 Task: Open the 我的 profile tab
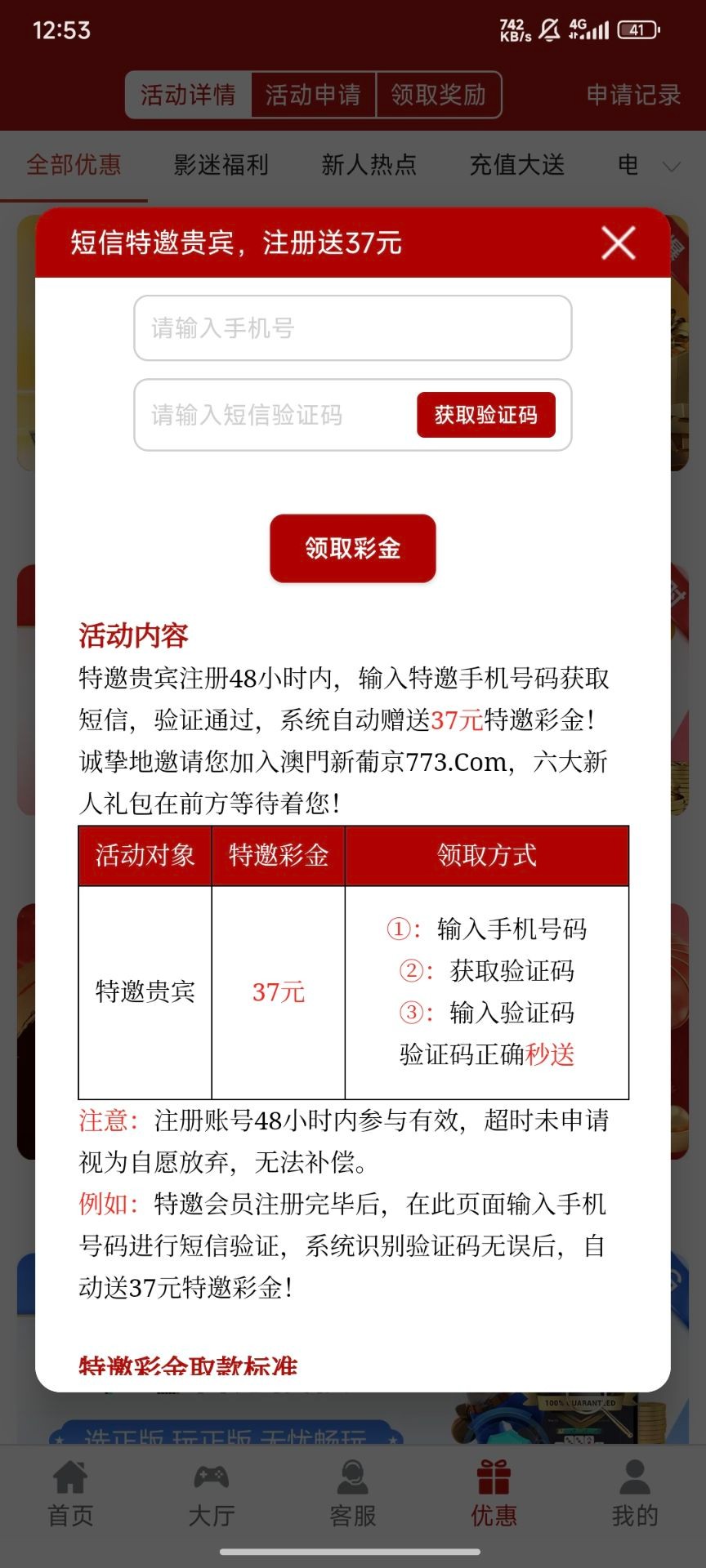pyautogui.click(x=635, y=1494)
